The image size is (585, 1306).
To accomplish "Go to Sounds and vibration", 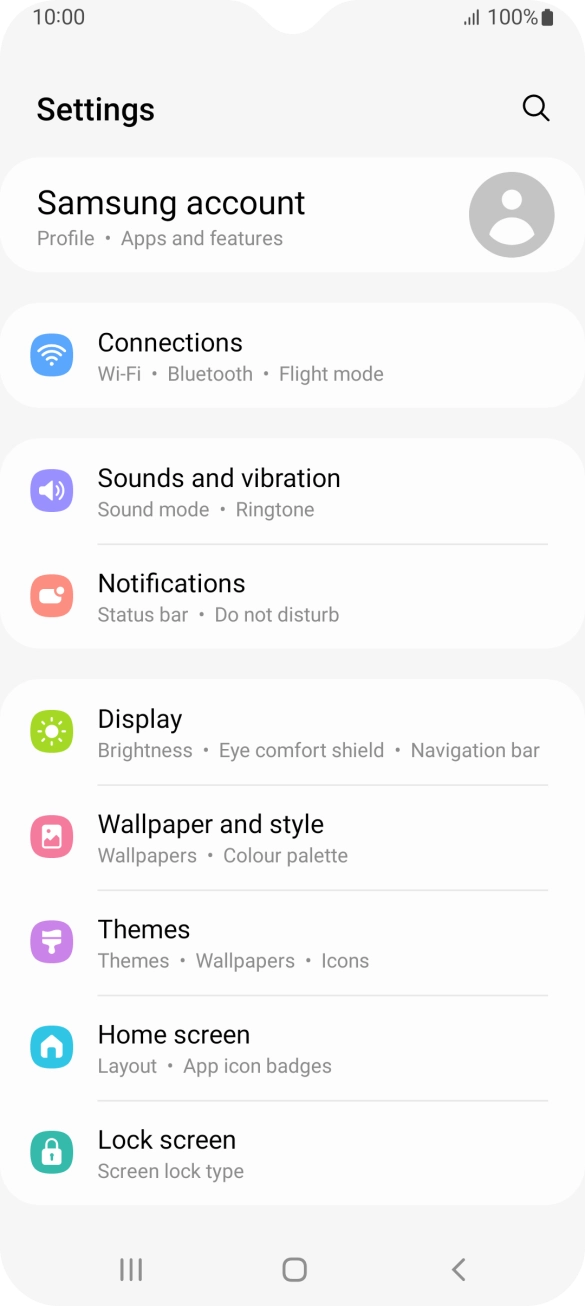I will (x=292, y=492).
